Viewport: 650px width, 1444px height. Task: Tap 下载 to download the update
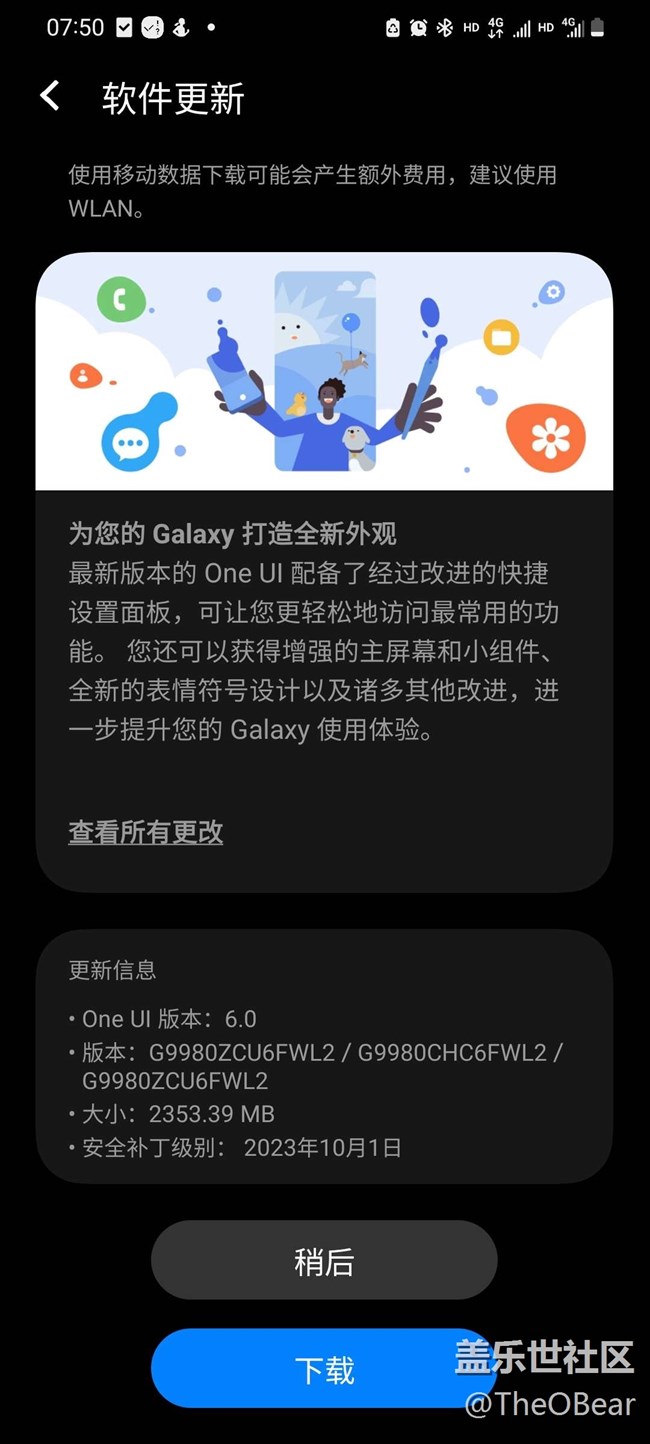pos(324,1369)
